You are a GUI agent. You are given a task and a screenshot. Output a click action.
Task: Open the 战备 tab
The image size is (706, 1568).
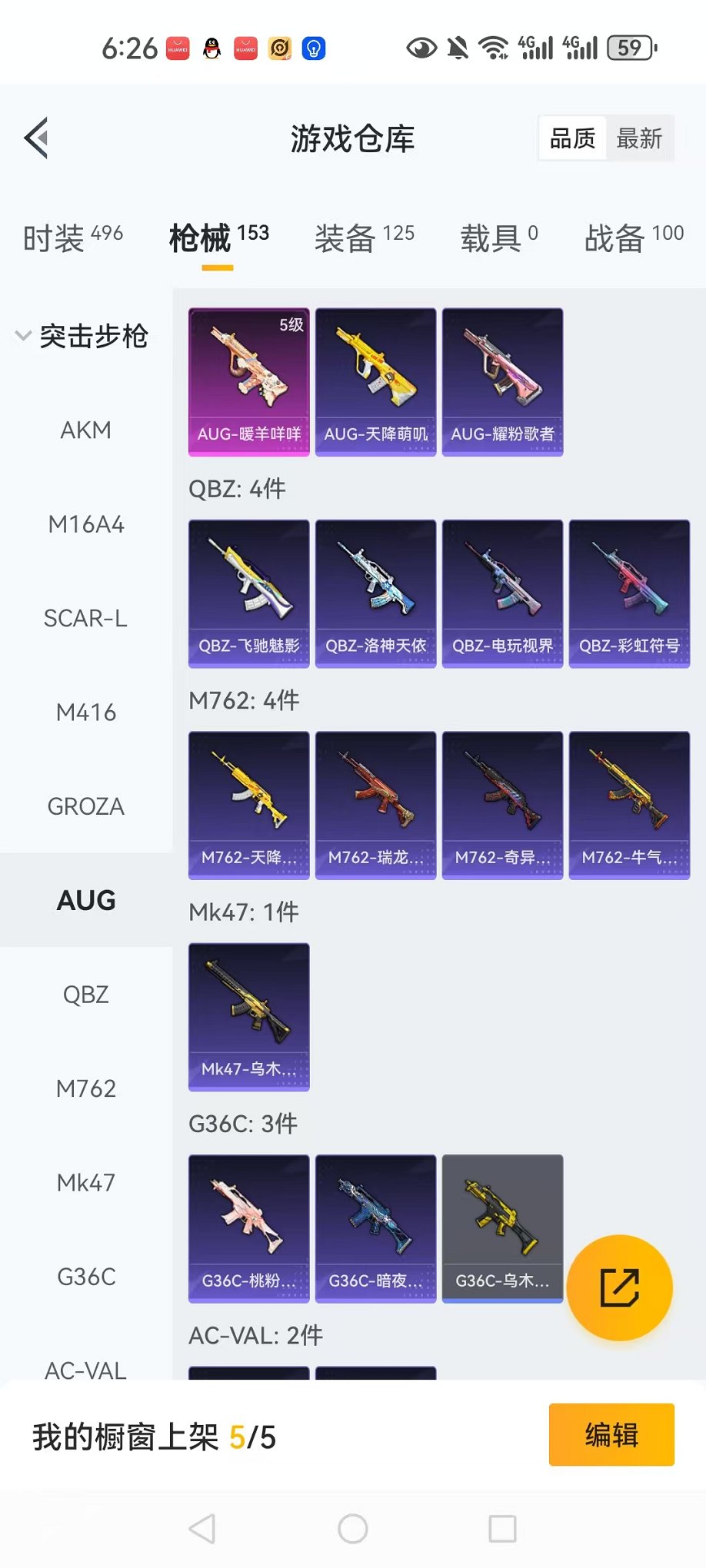click(x=633, y=238)
